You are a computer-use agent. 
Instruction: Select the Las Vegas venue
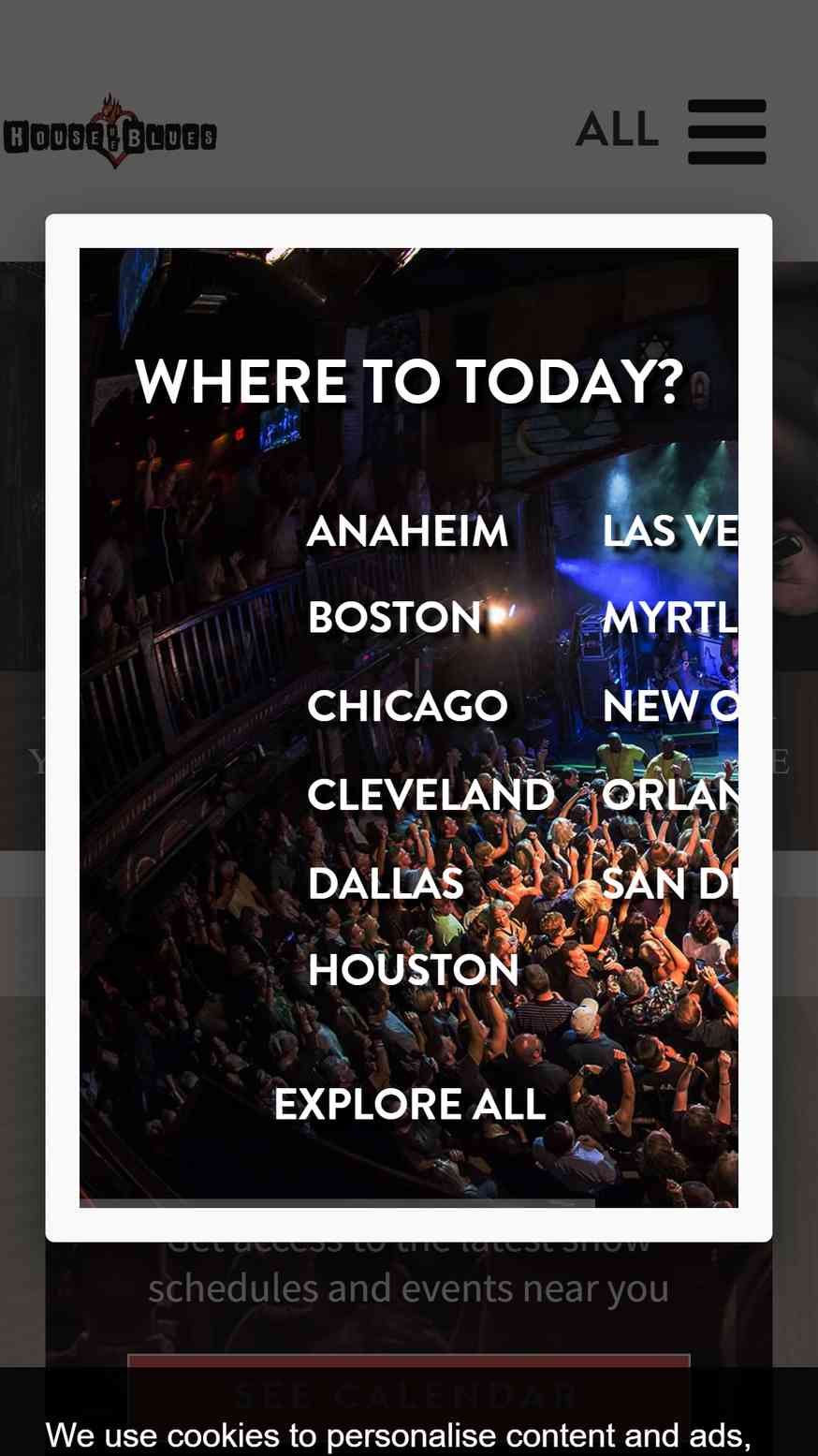coord(669,531)
